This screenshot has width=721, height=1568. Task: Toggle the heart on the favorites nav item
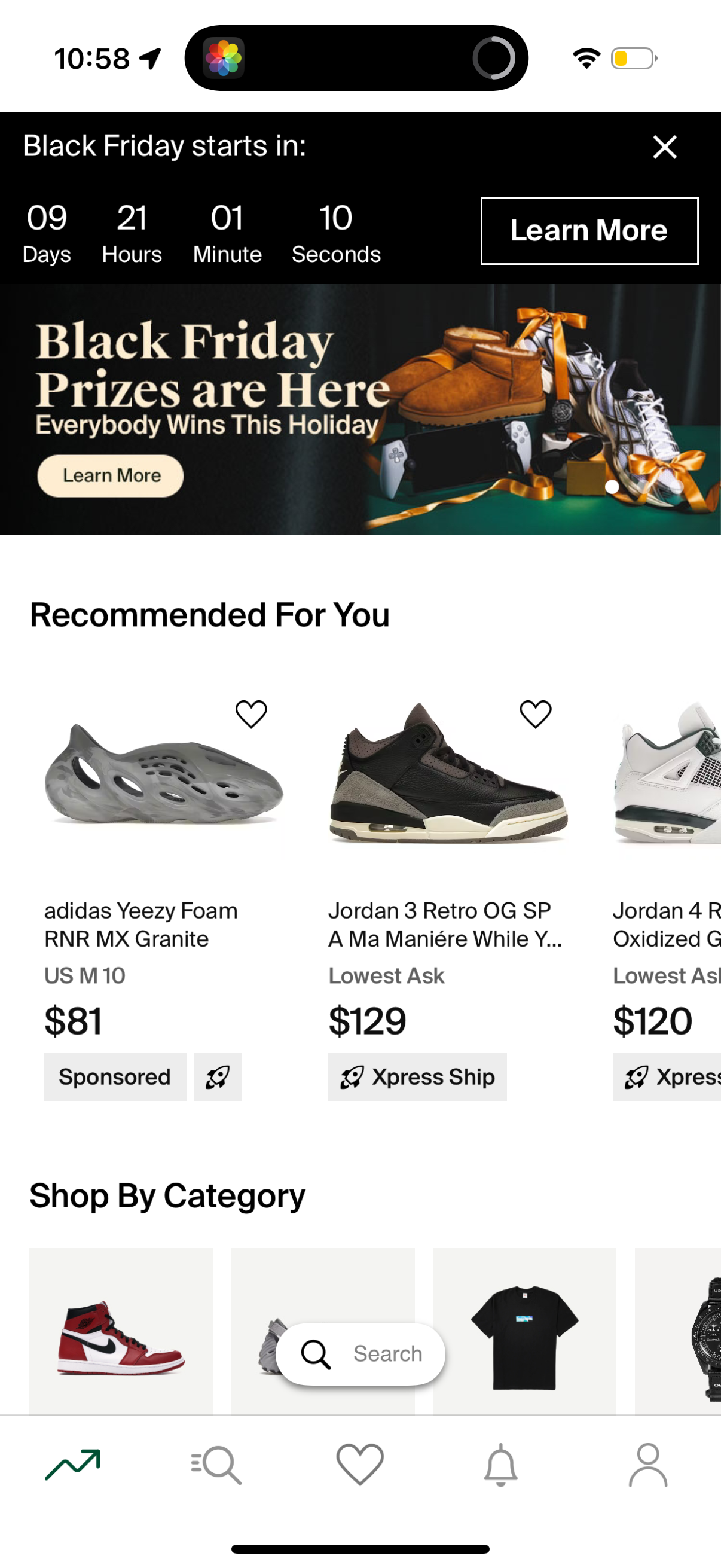click(360, 1465)
